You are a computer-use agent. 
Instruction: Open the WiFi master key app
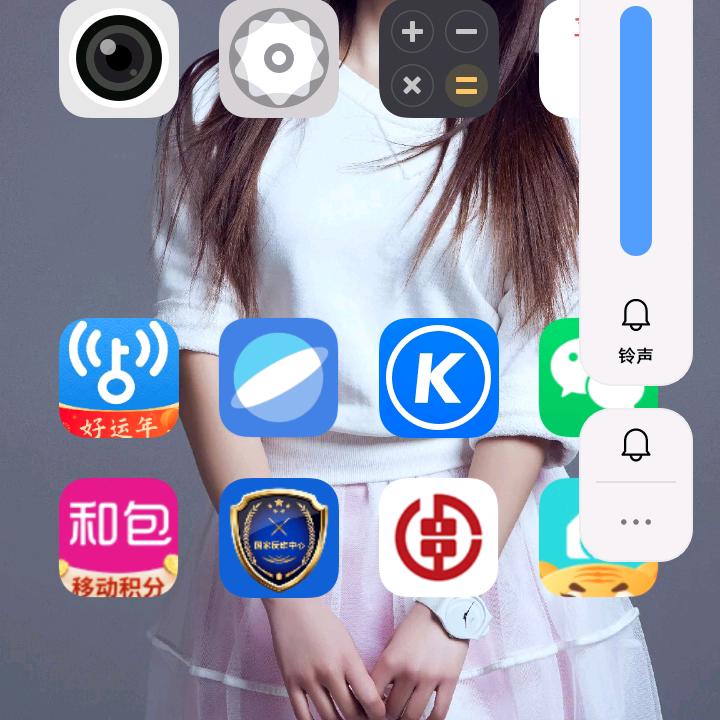[x=119, y=378]
